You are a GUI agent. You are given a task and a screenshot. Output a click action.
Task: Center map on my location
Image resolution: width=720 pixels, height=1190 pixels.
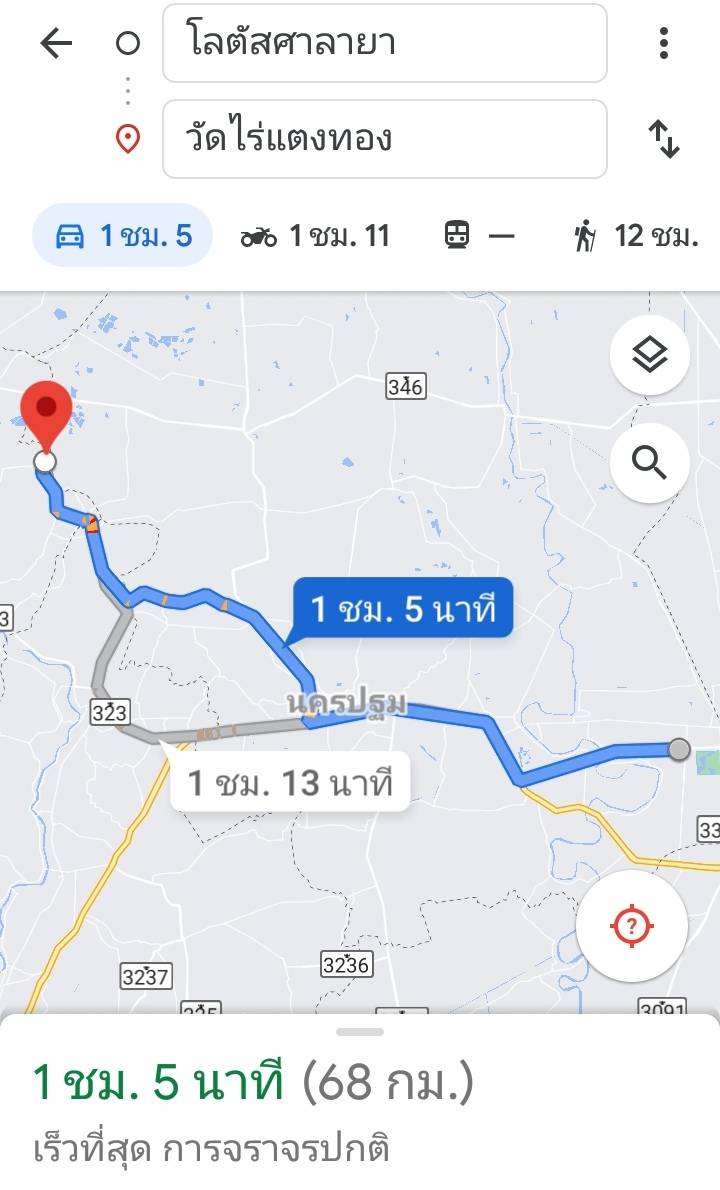[x=631, y=926]
